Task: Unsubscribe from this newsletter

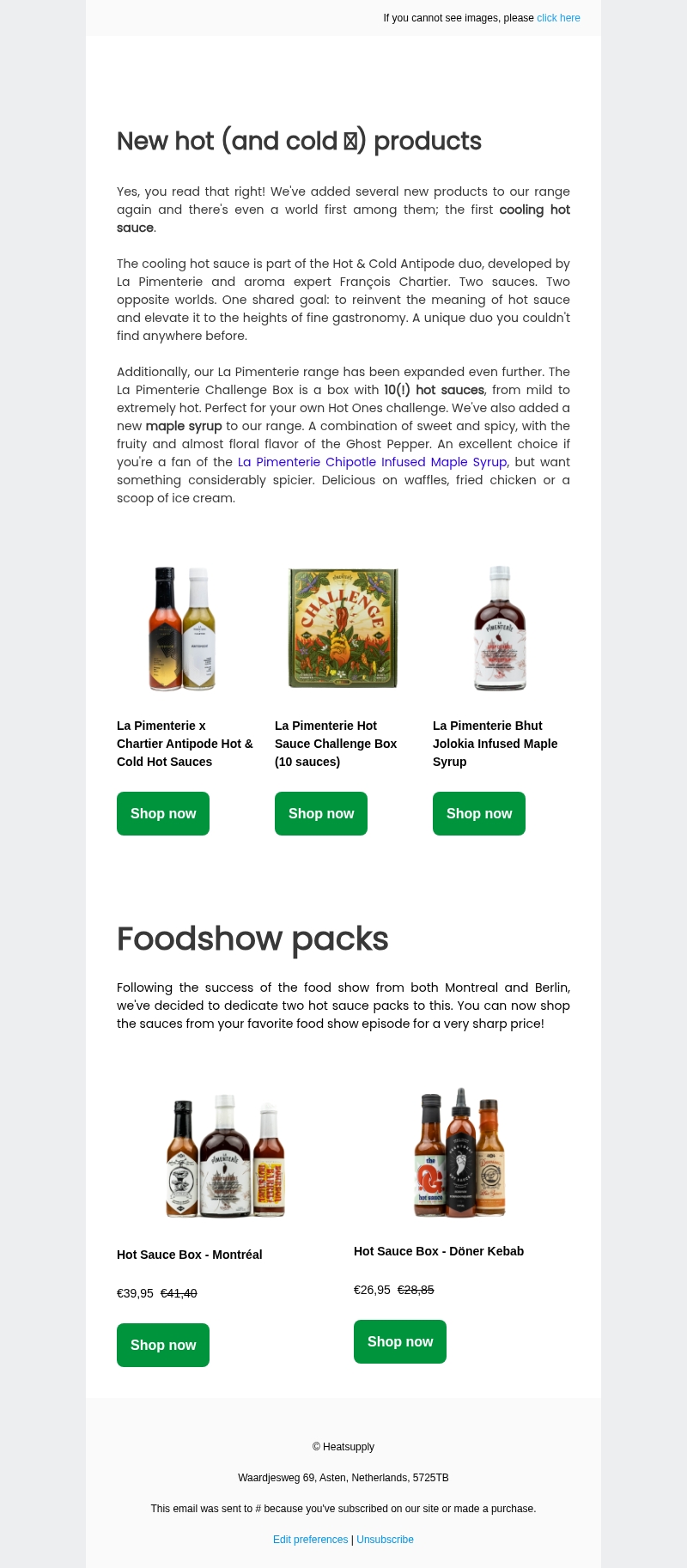Action: (x=386, y=1540)
